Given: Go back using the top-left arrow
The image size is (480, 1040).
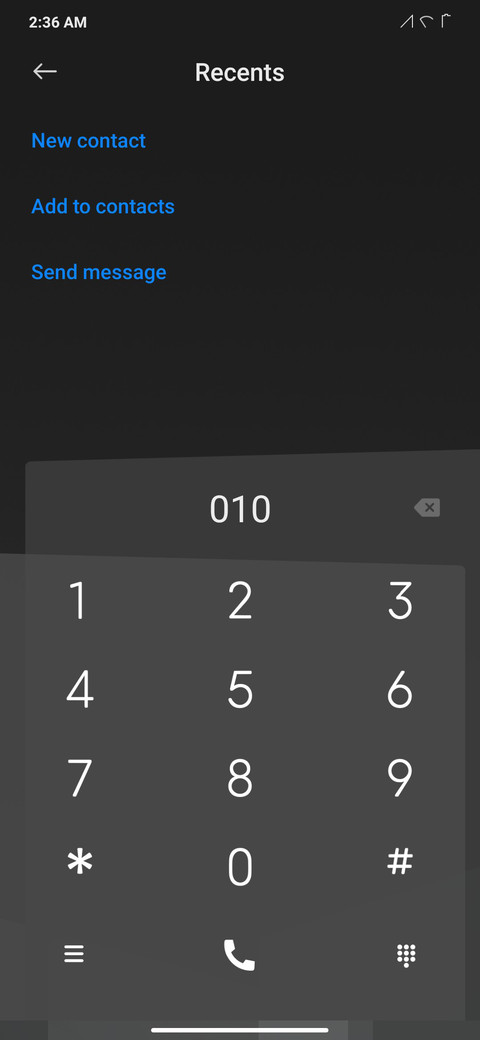Looking at the screenshot, I should (x=45, y=72).
